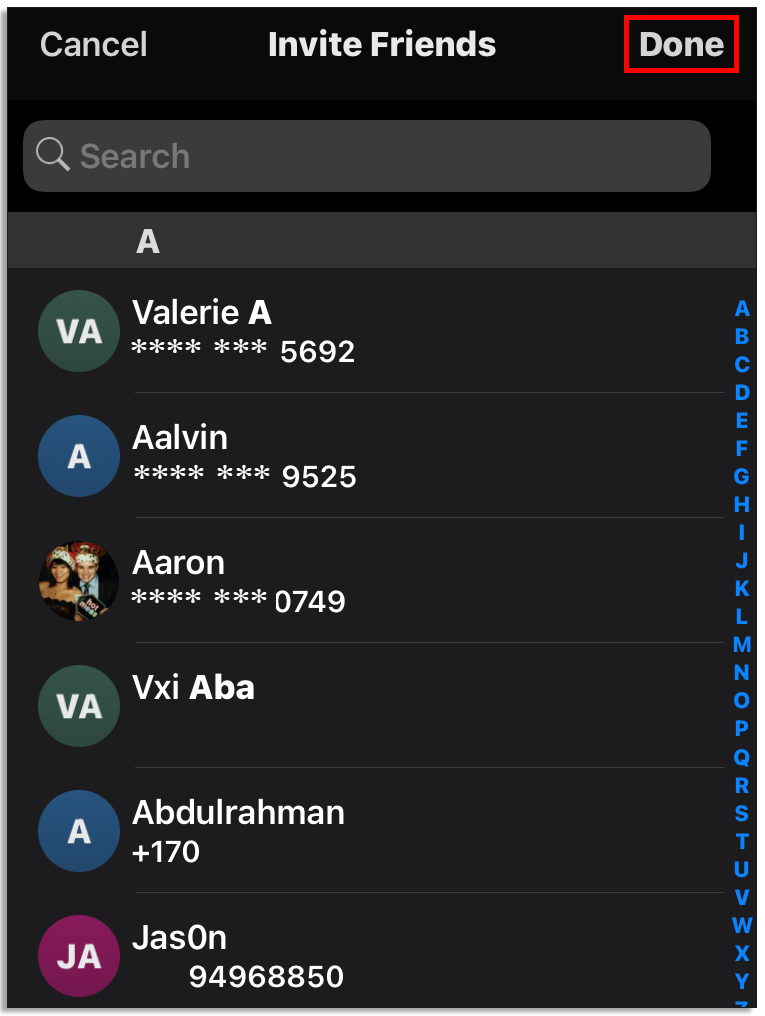
Task: Jump to letter B in index
Action: [x=741, y=337]
